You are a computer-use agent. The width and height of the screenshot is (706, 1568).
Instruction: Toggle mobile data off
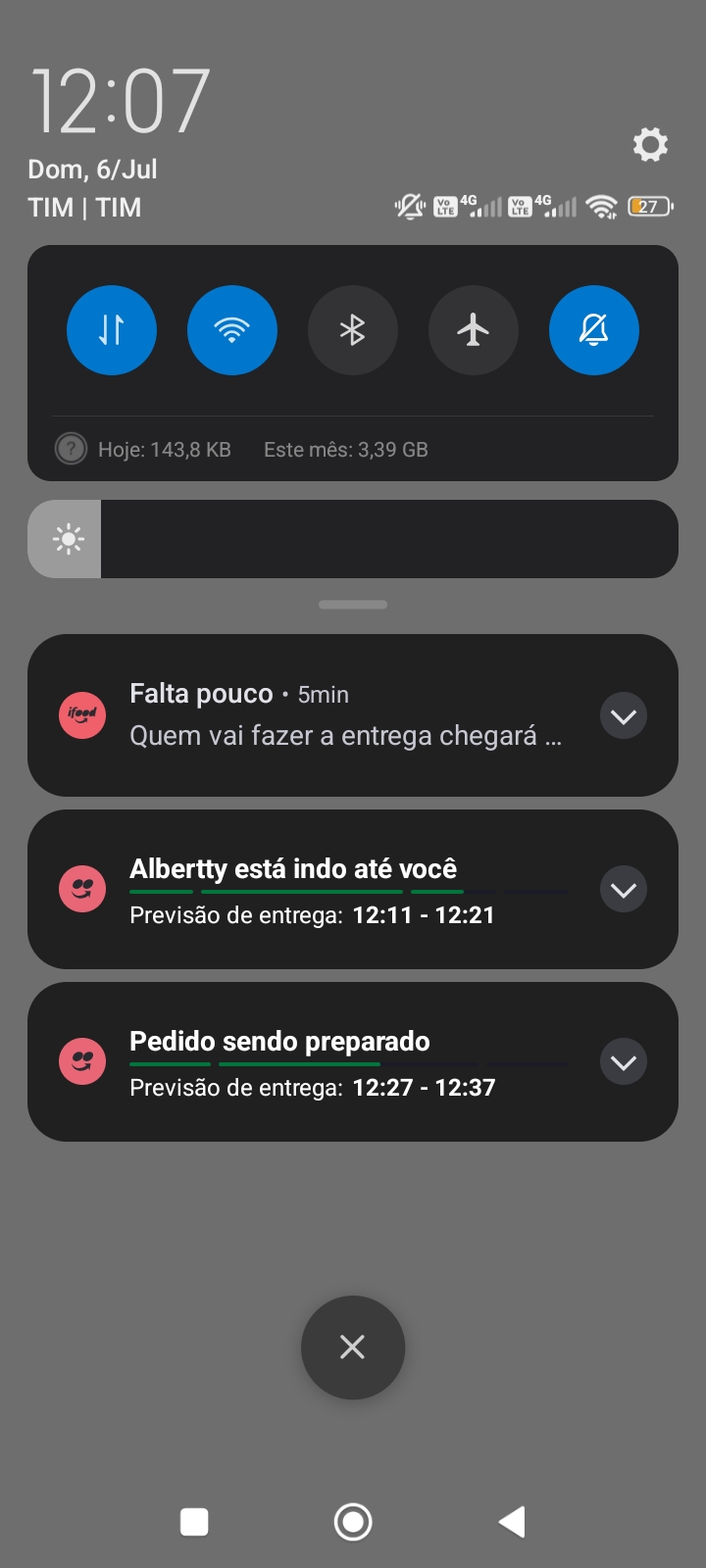[112, 330]
